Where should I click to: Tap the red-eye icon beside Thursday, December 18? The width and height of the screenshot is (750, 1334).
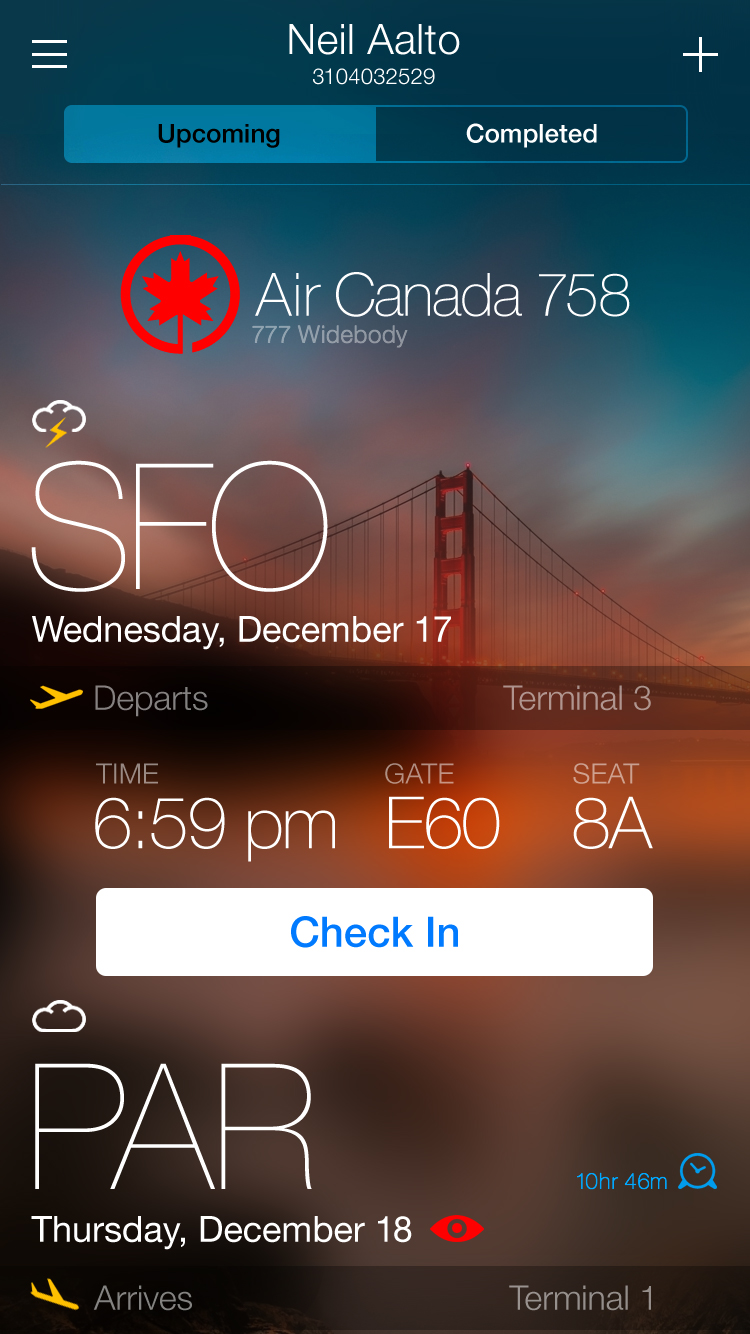pos(457,1229)
